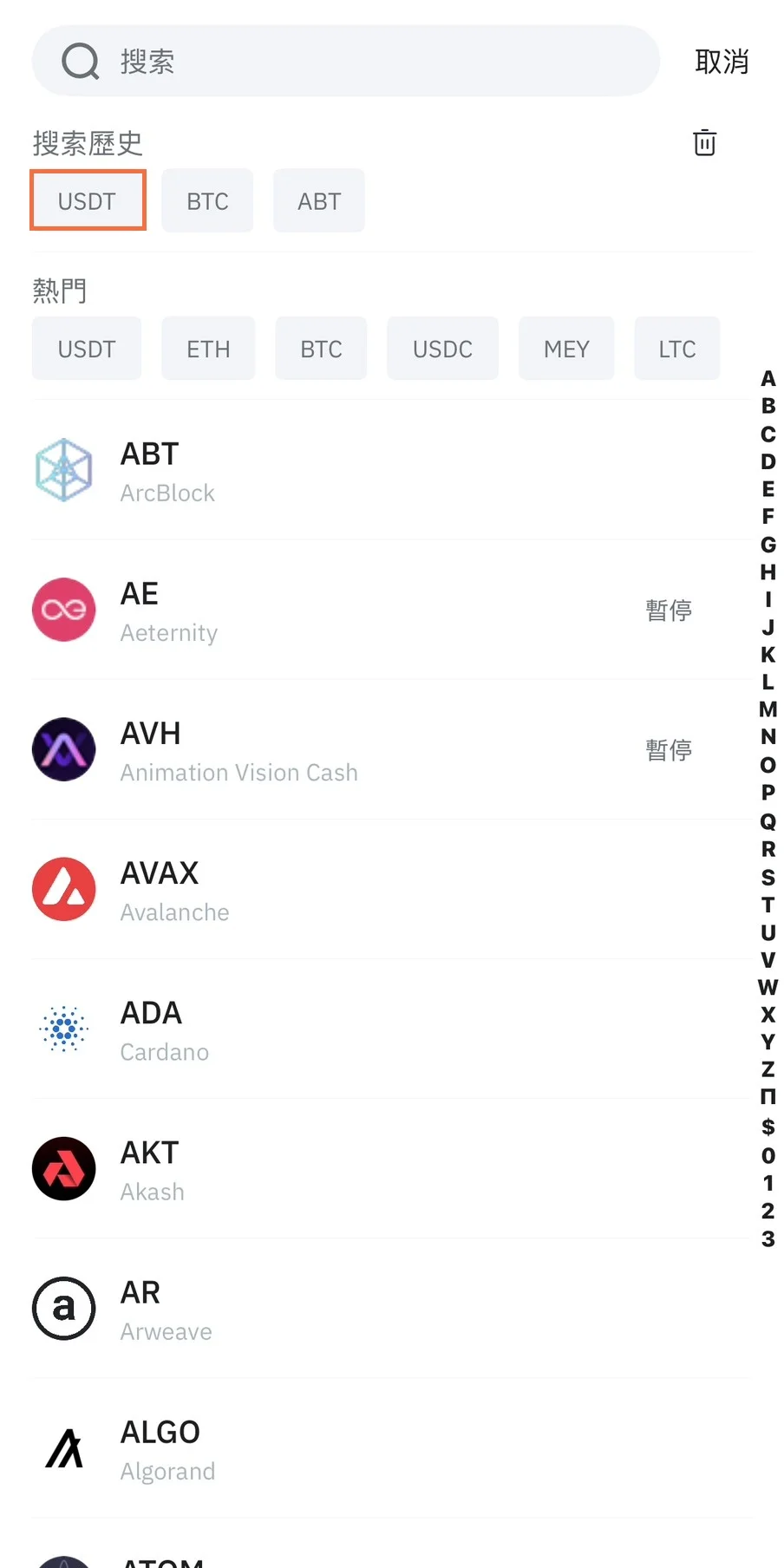Select ETH from the hot list
Image resolution: width=784 pixels, height=1568 pixels.
[x=207, y=348]
